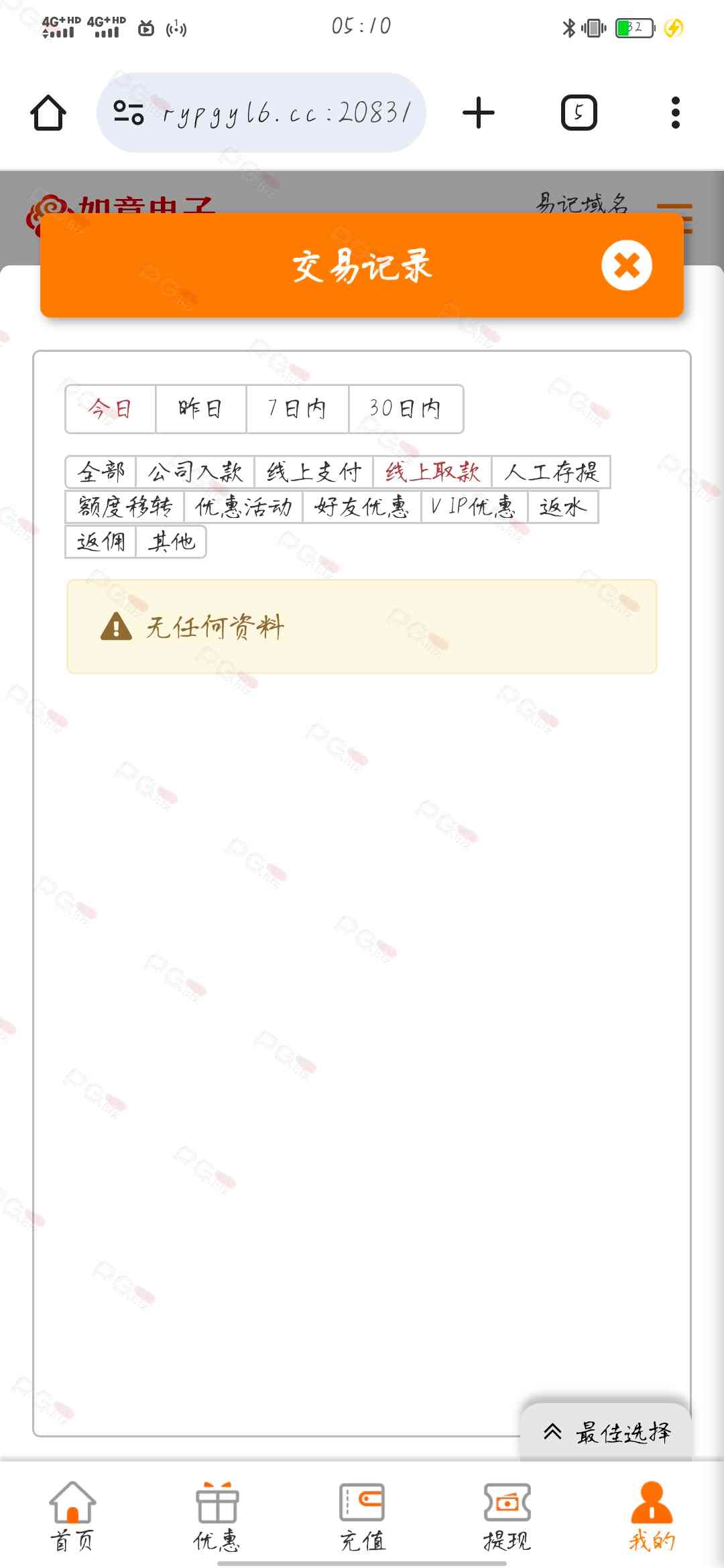724x1568 pixels.
Task: Select the 昨日 date filter
Action: click(x=200, y=409)
